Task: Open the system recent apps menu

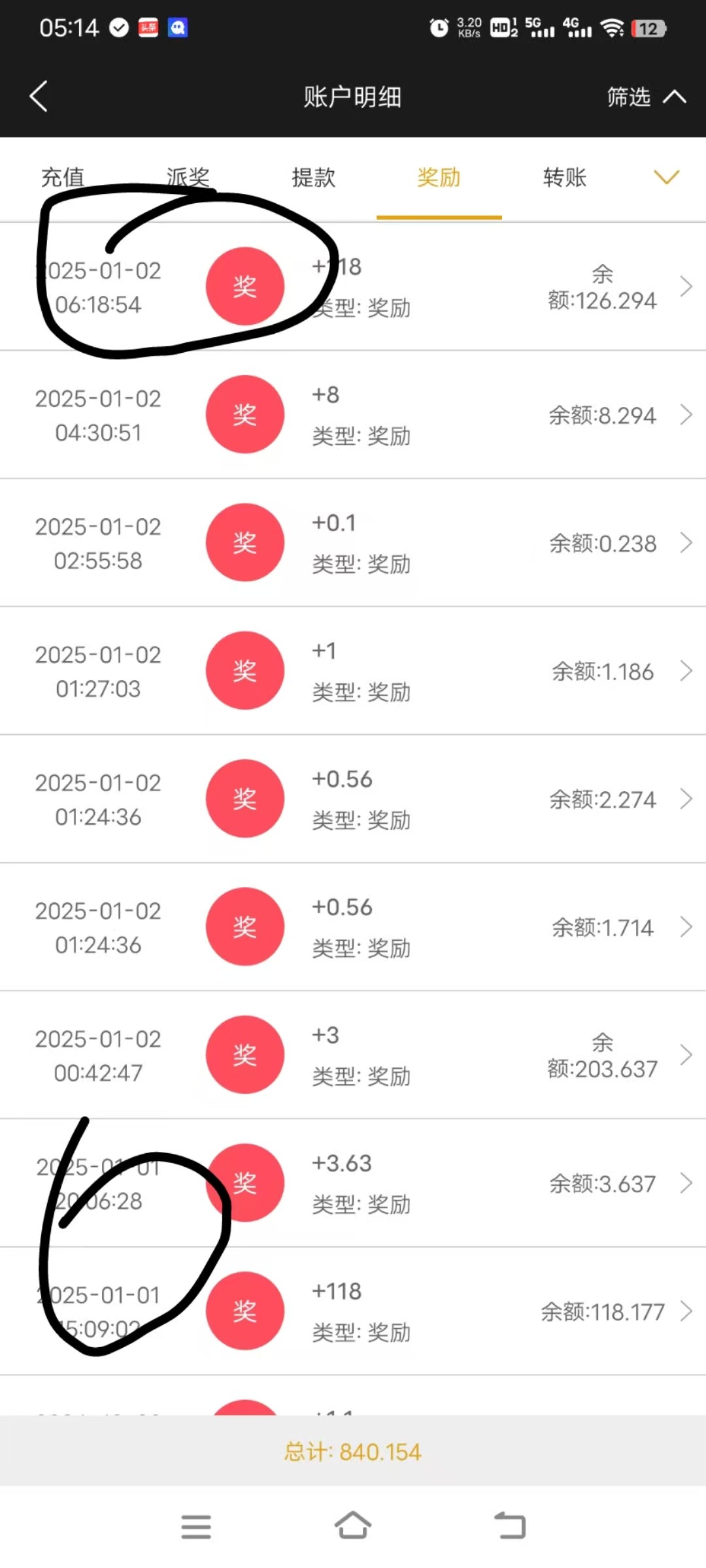Action: pos(196,1526)
